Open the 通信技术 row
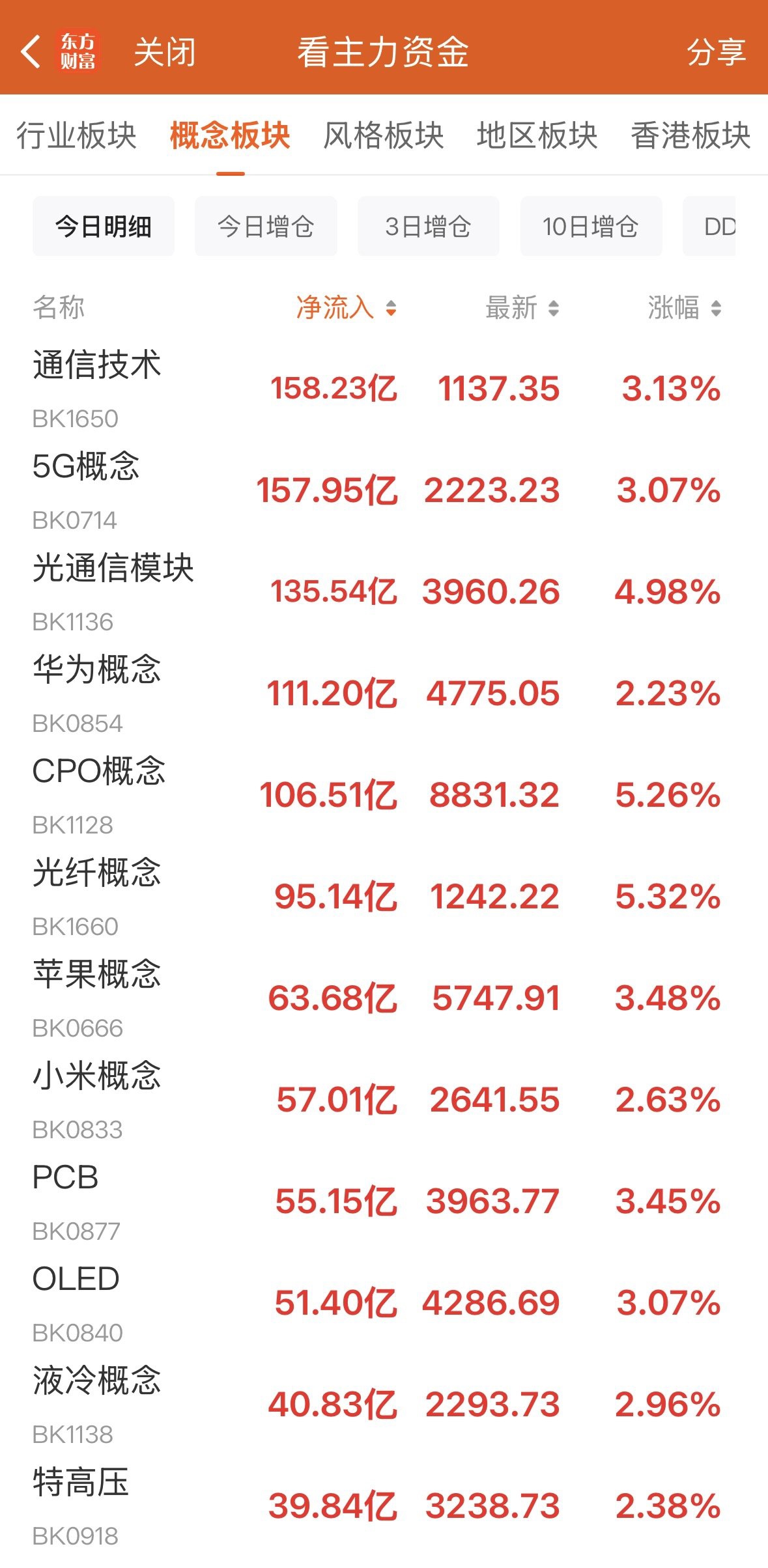Image resolution: width=768 pixels, height=1568 pixels. click(384, 389)
